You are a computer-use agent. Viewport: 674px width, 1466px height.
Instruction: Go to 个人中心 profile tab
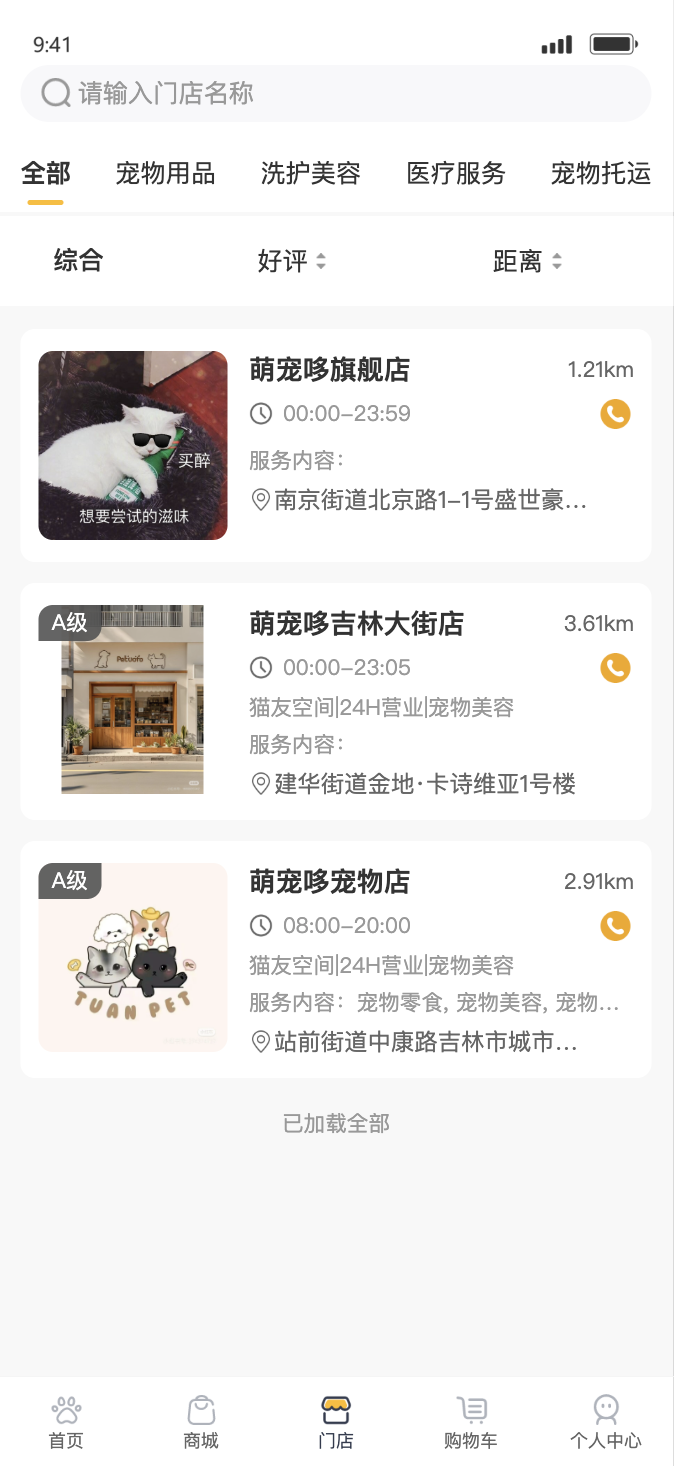(x=606, y=1422)
